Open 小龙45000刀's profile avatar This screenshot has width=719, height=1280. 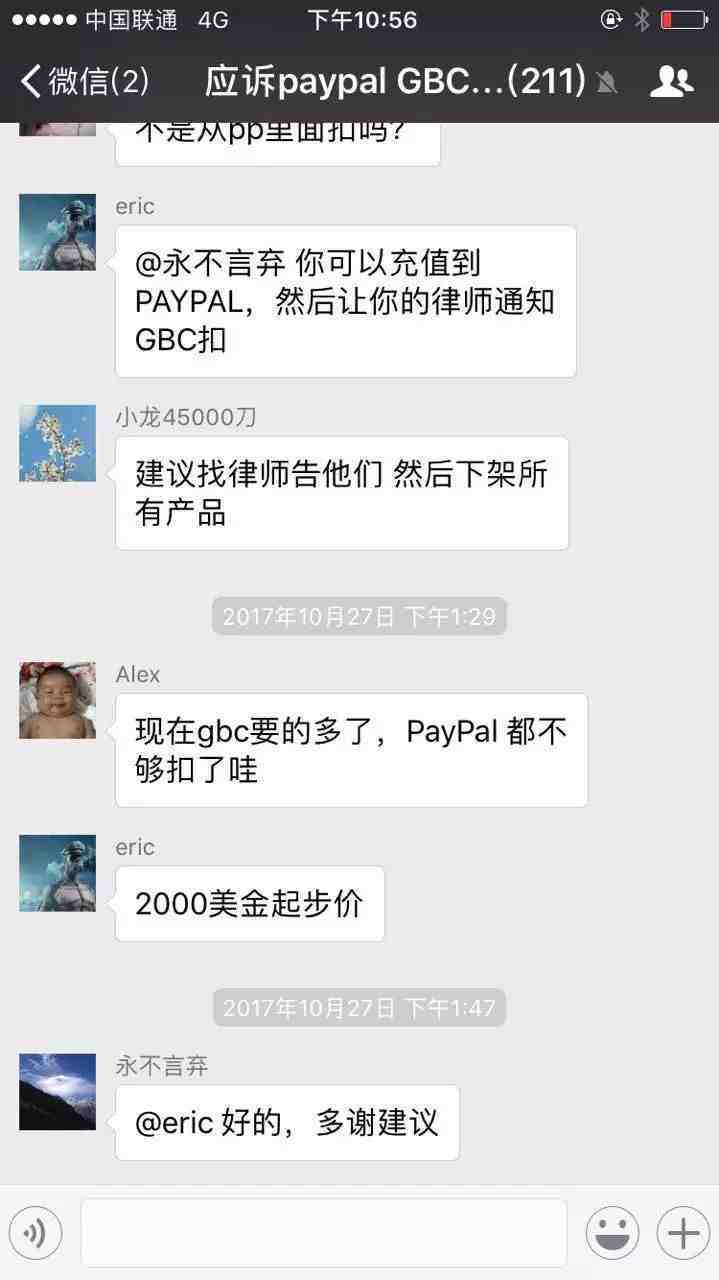coord(58,443)
